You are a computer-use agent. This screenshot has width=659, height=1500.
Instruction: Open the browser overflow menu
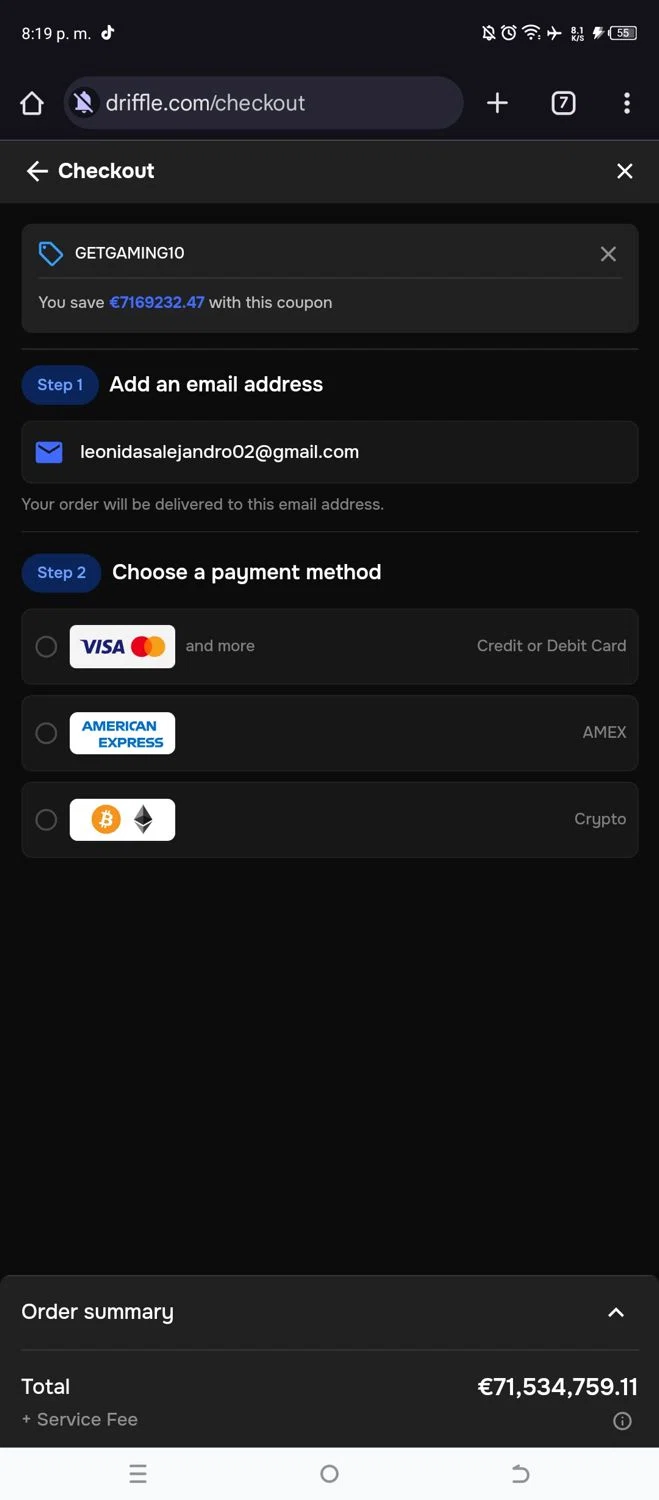click(627, 103)
